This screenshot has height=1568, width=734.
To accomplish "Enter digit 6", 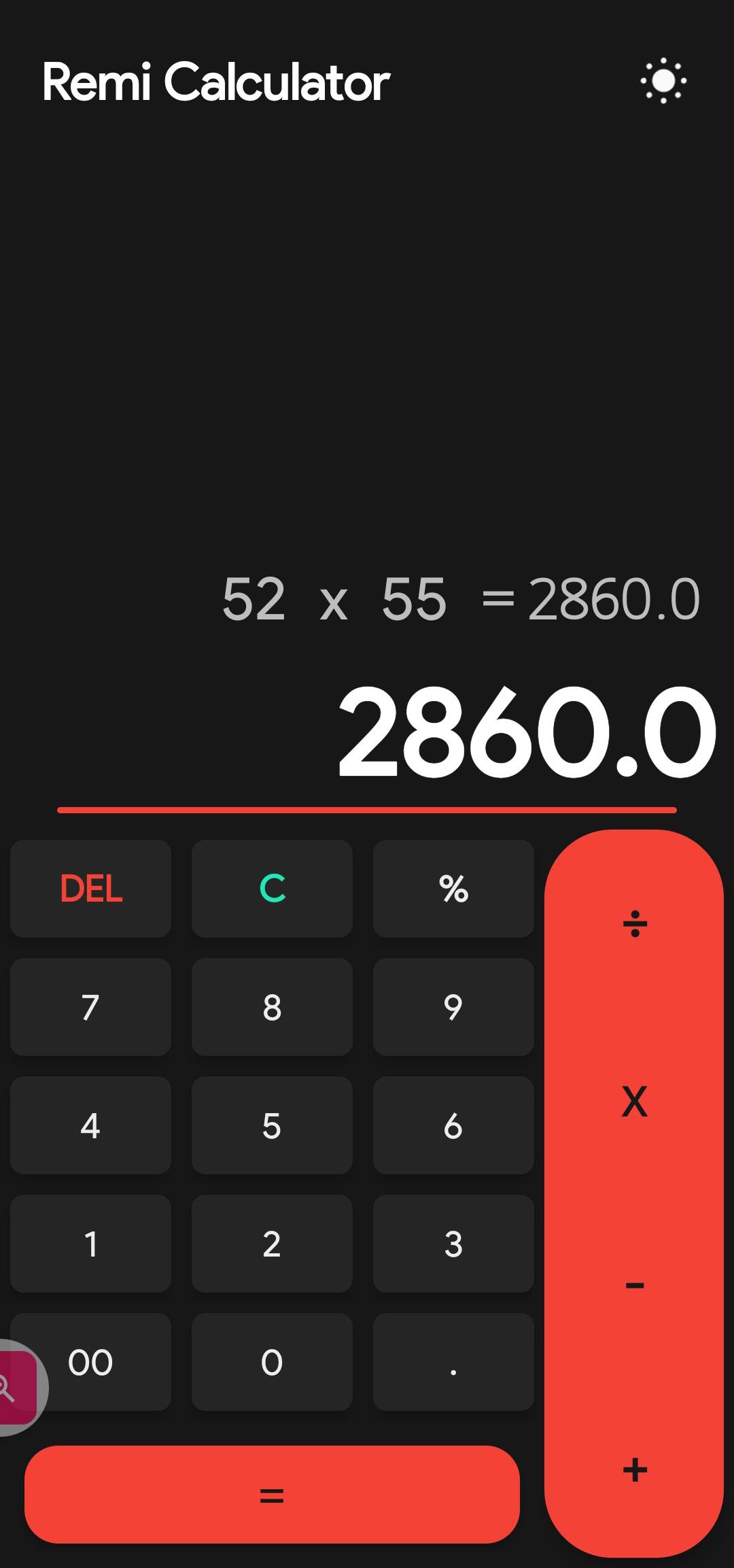I will 453,1125.
